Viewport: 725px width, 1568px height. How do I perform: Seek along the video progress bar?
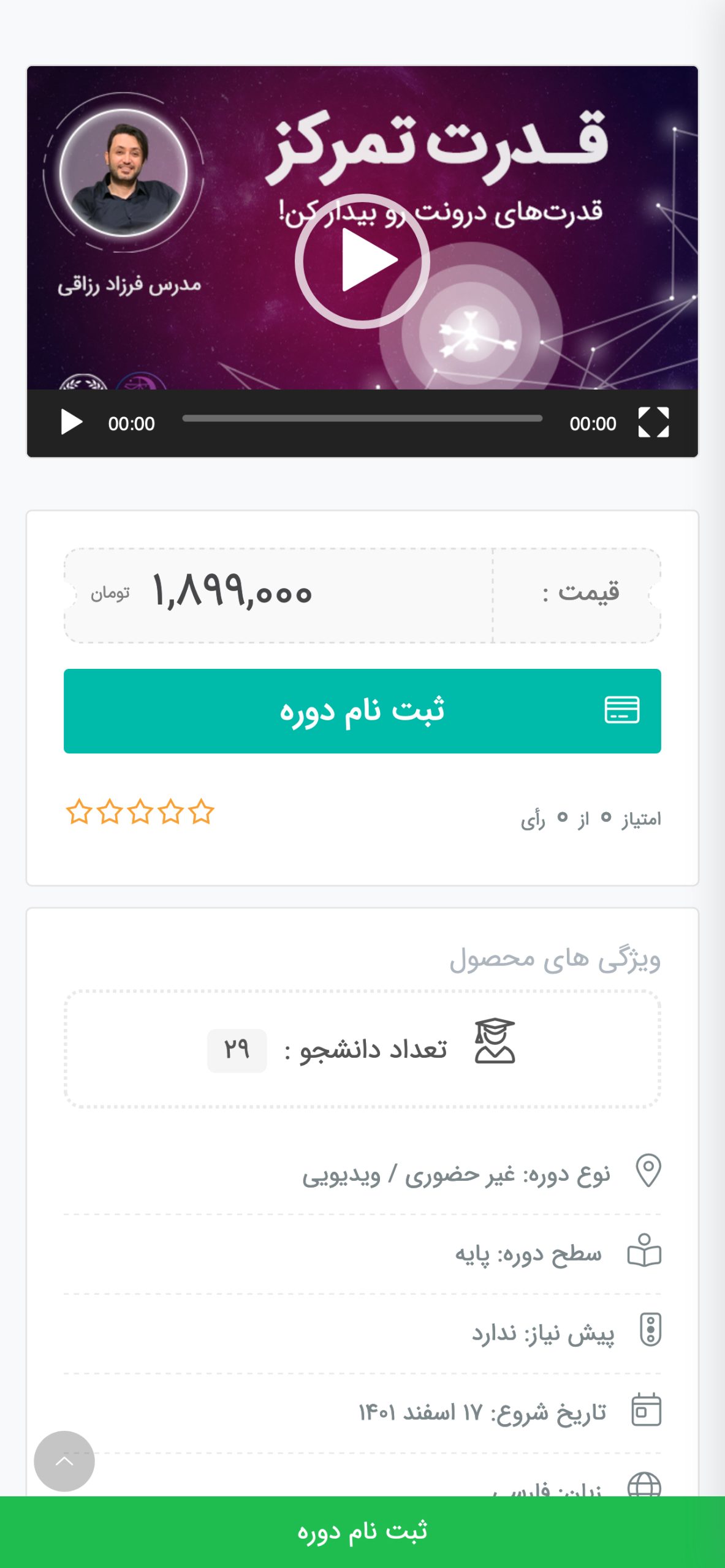(x=362, y=419)
